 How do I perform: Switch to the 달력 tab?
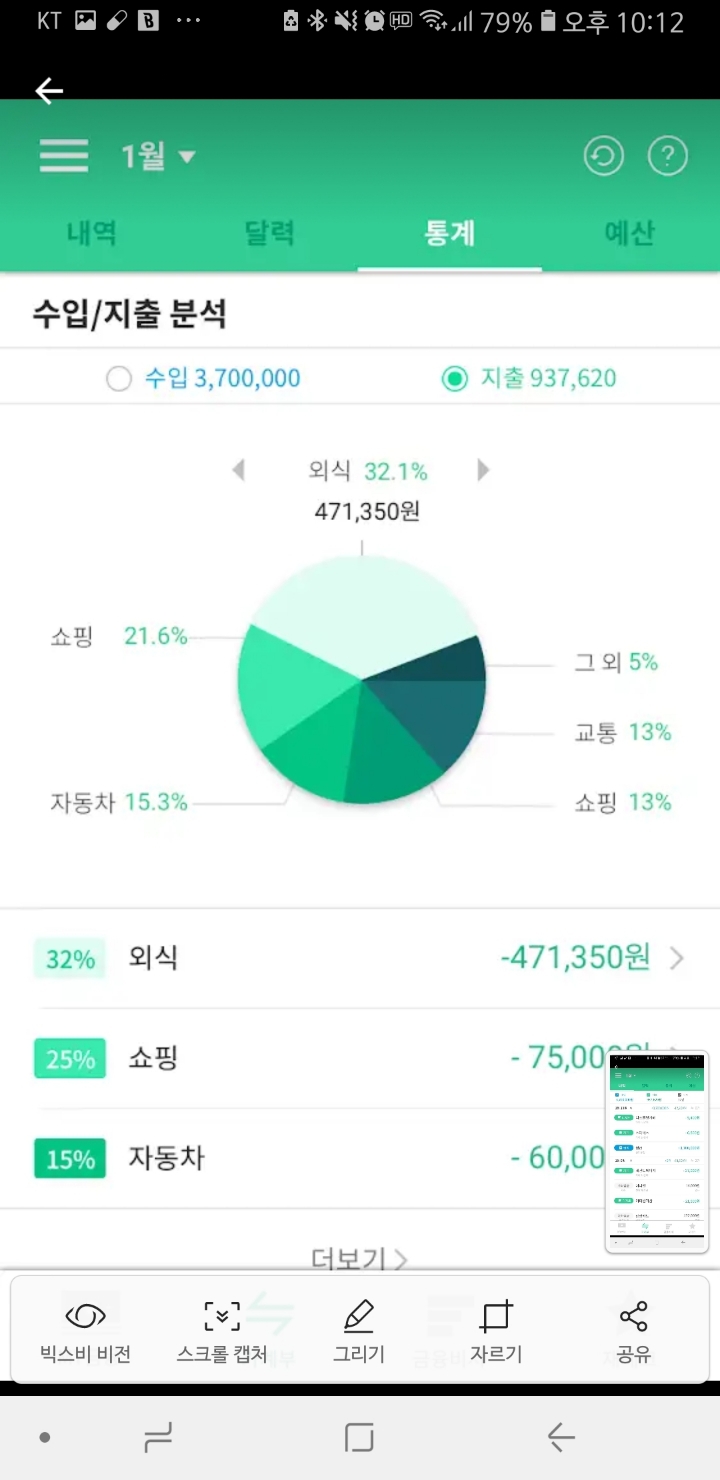270,233
